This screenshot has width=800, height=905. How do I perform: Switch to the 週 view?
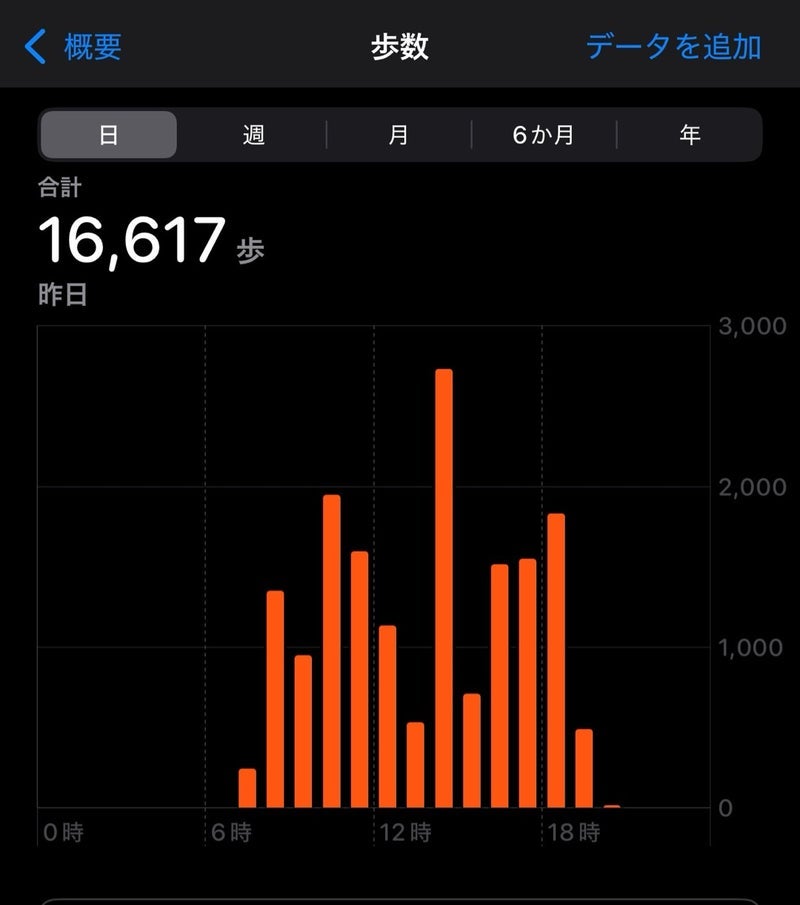pyautogui.click(x=254, y=135)
